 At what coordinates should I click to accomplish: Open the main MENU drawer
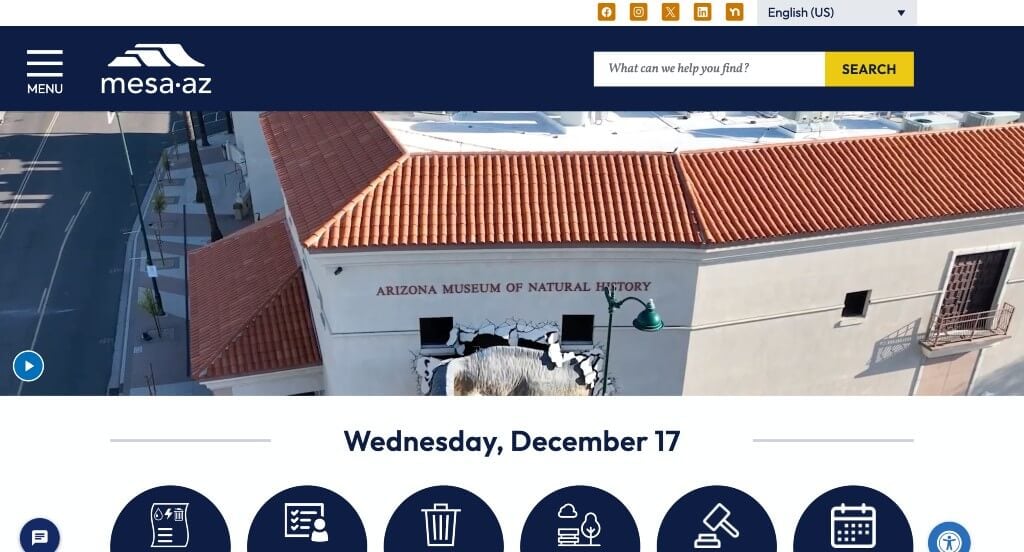[44, 71]
